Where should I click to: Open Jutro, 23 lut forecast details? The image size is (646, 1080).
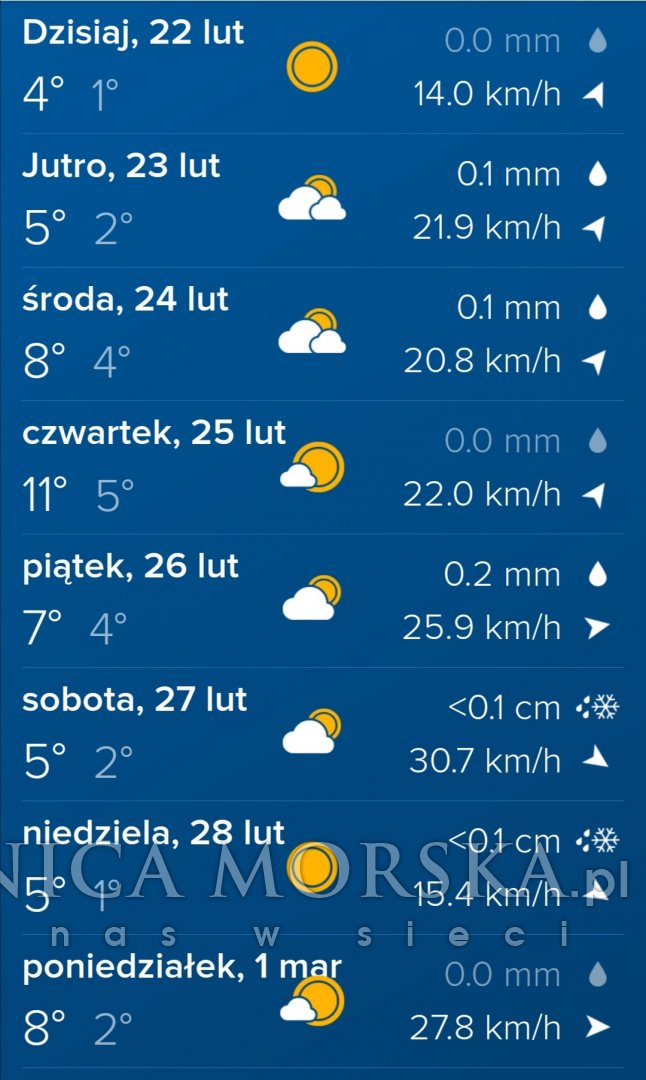[x=323, y=200]
